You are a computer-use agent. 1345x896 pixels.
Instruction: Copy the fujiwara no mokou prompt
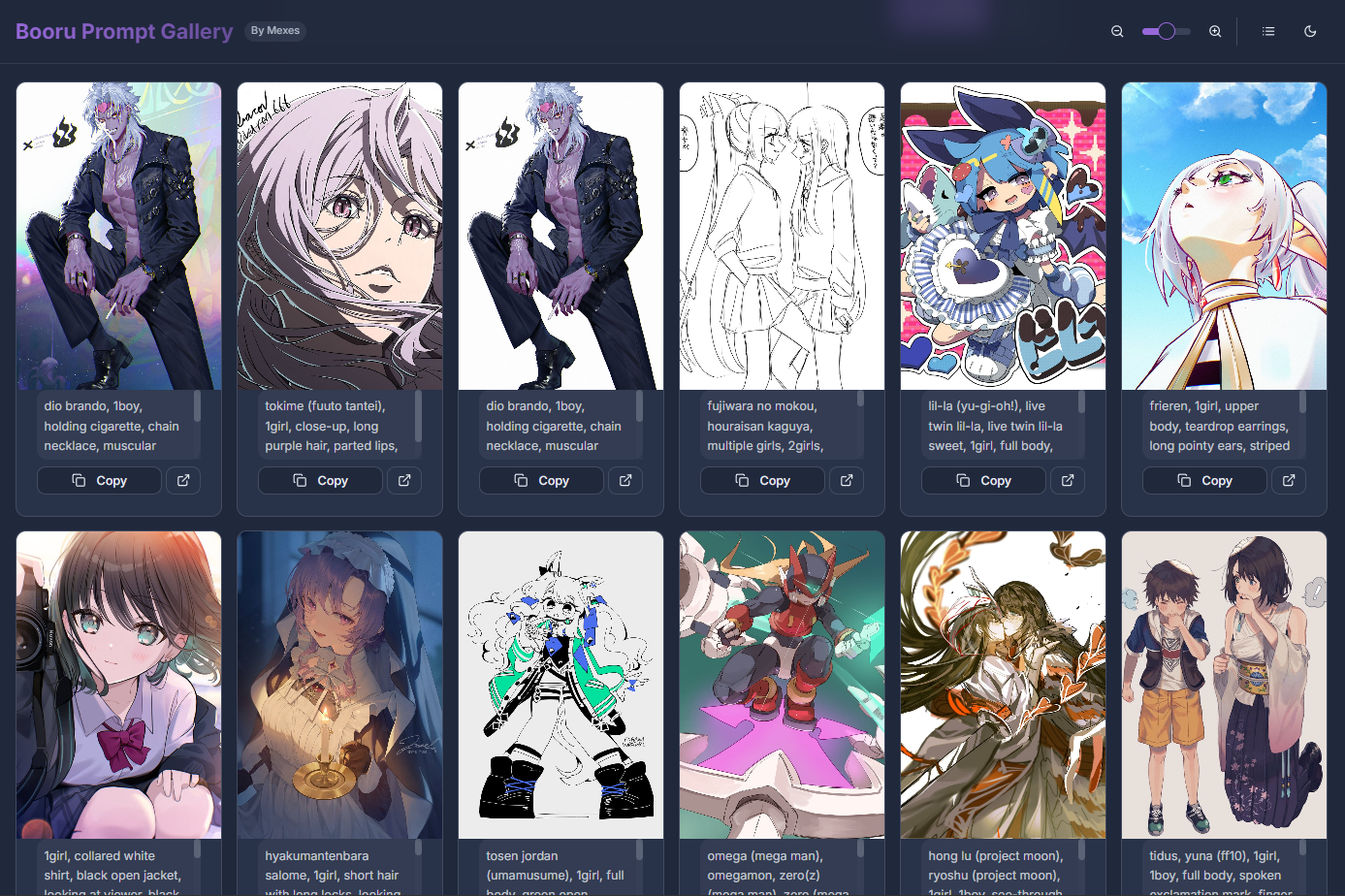(x=762, y=480)
